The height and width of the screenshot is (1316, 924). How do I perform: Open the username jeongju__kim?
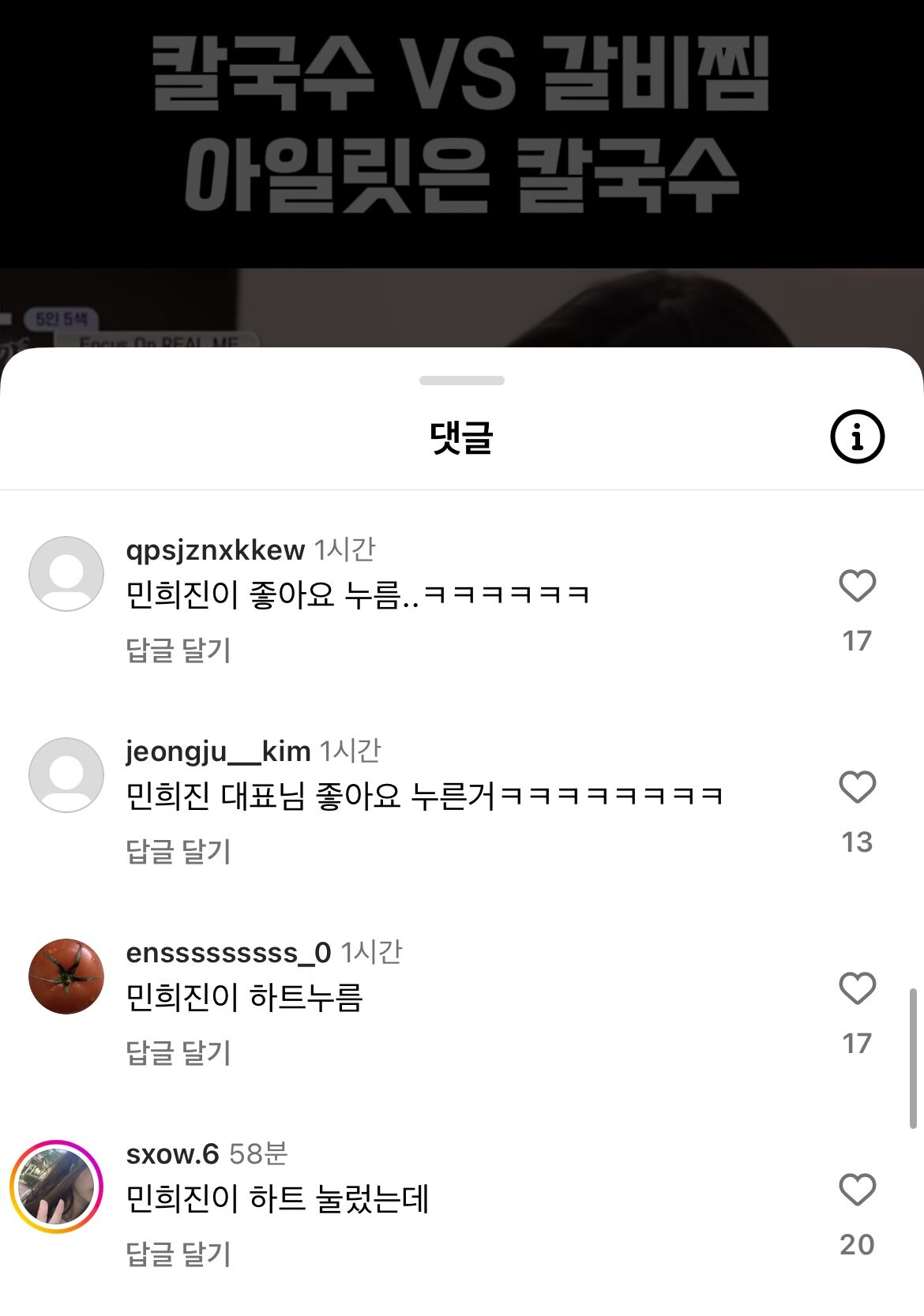pos(218,751)
